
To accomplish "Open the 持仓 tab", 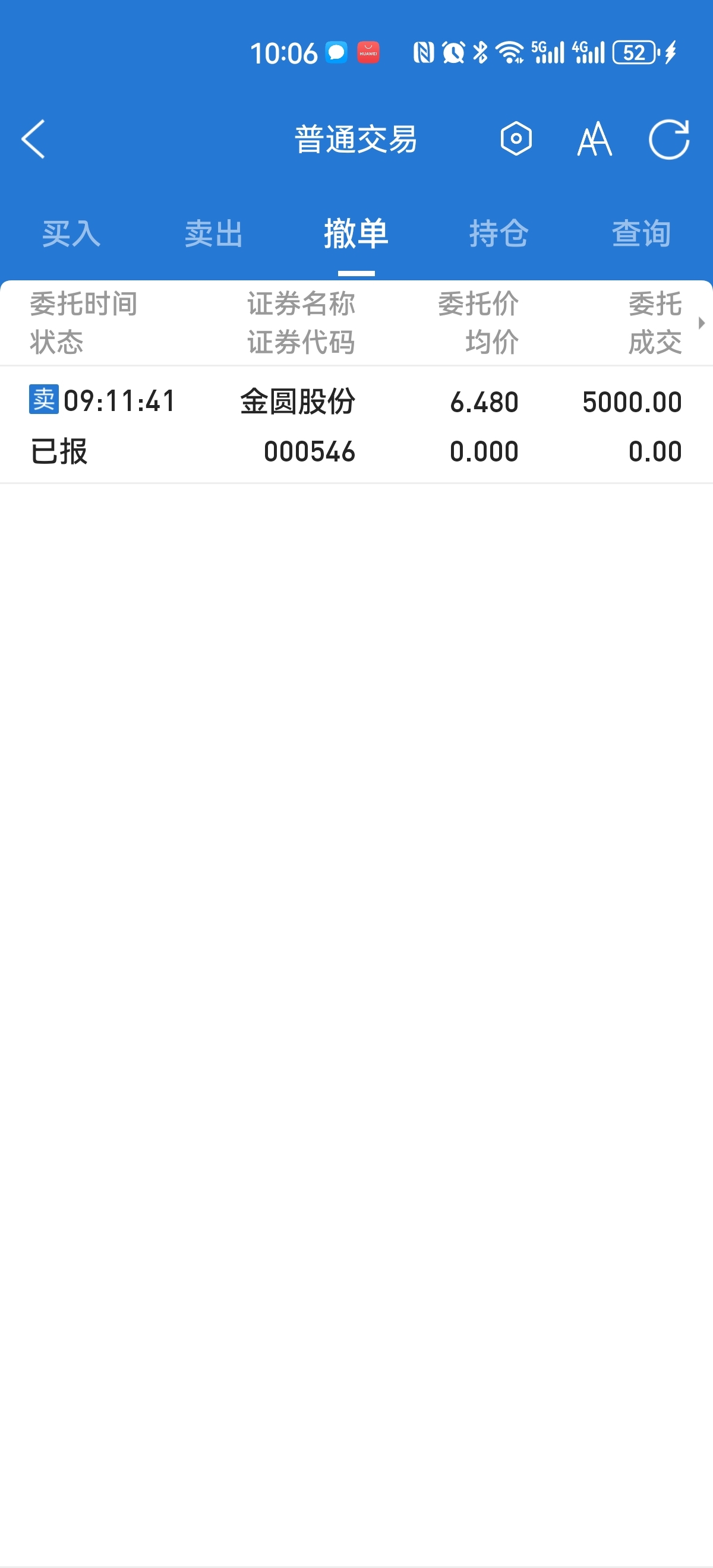I will 499,234.
